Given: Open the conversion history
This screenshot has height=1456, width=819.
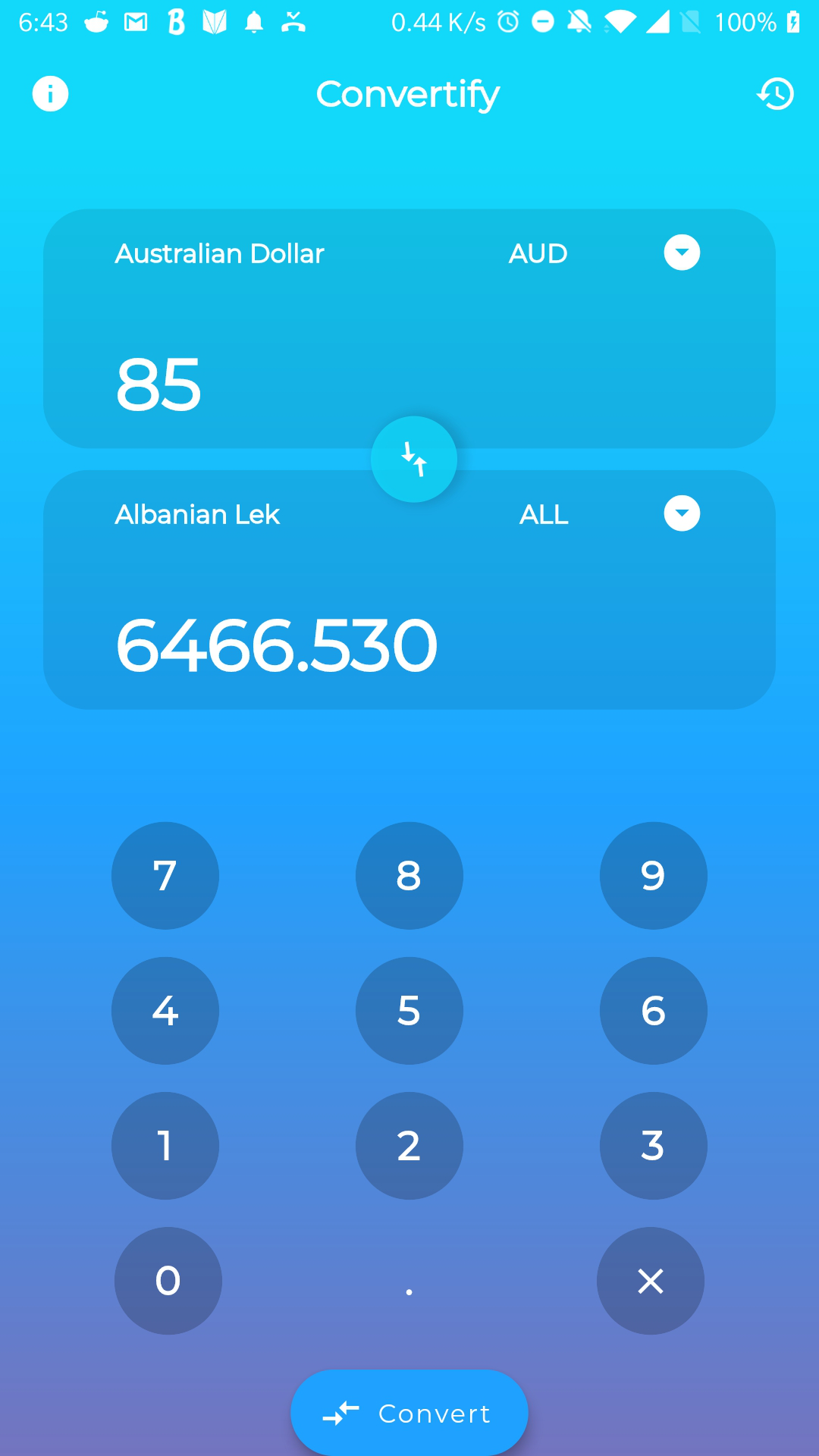Looking at the screenshot, I should [775, 94].
